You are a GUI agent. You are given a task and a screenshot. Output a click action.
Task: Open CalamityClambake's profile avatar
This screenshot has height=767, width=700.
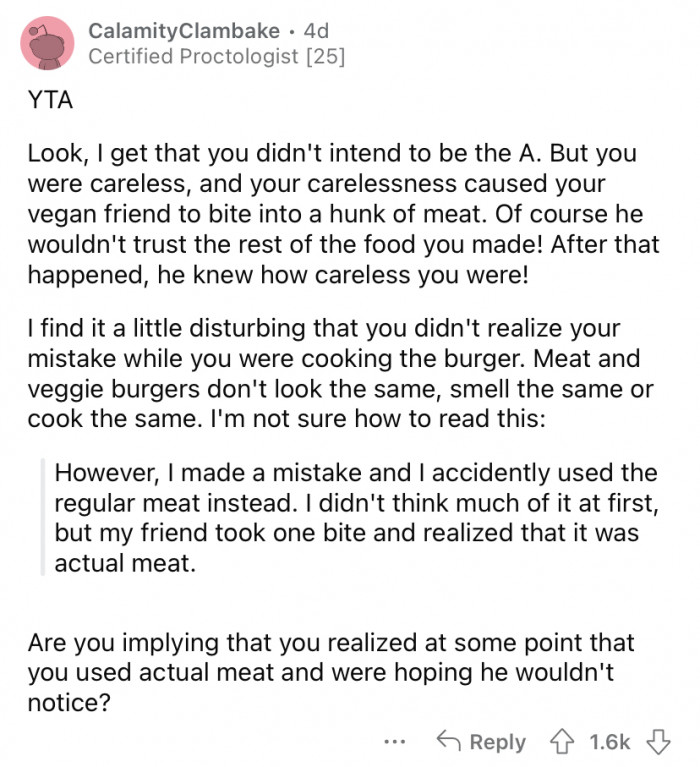tap(47, 44)
